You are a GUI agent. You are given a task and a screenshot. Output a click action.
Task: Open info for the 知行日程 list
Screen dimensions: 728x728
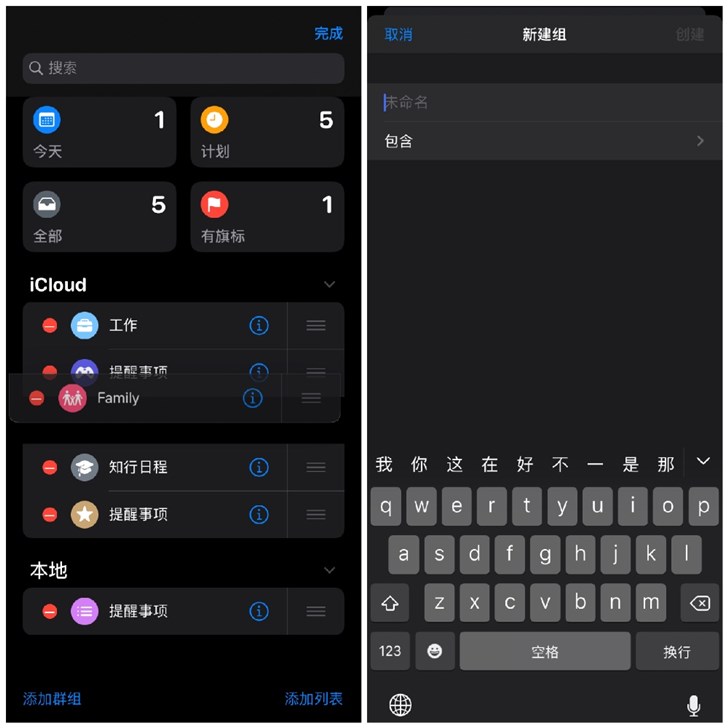pos(259,467)
